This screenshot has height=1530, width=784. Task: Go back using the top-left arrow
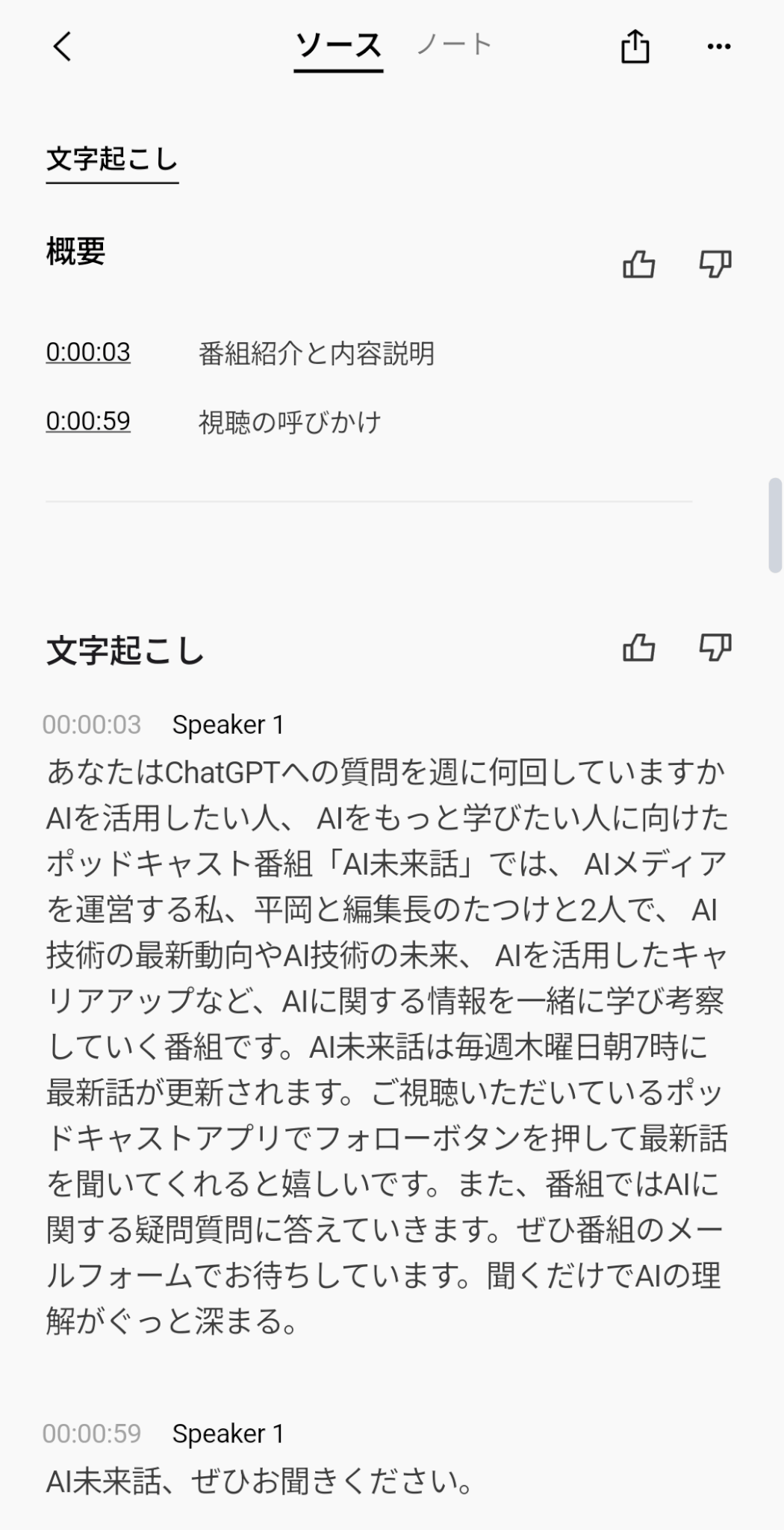coord(63,46)
